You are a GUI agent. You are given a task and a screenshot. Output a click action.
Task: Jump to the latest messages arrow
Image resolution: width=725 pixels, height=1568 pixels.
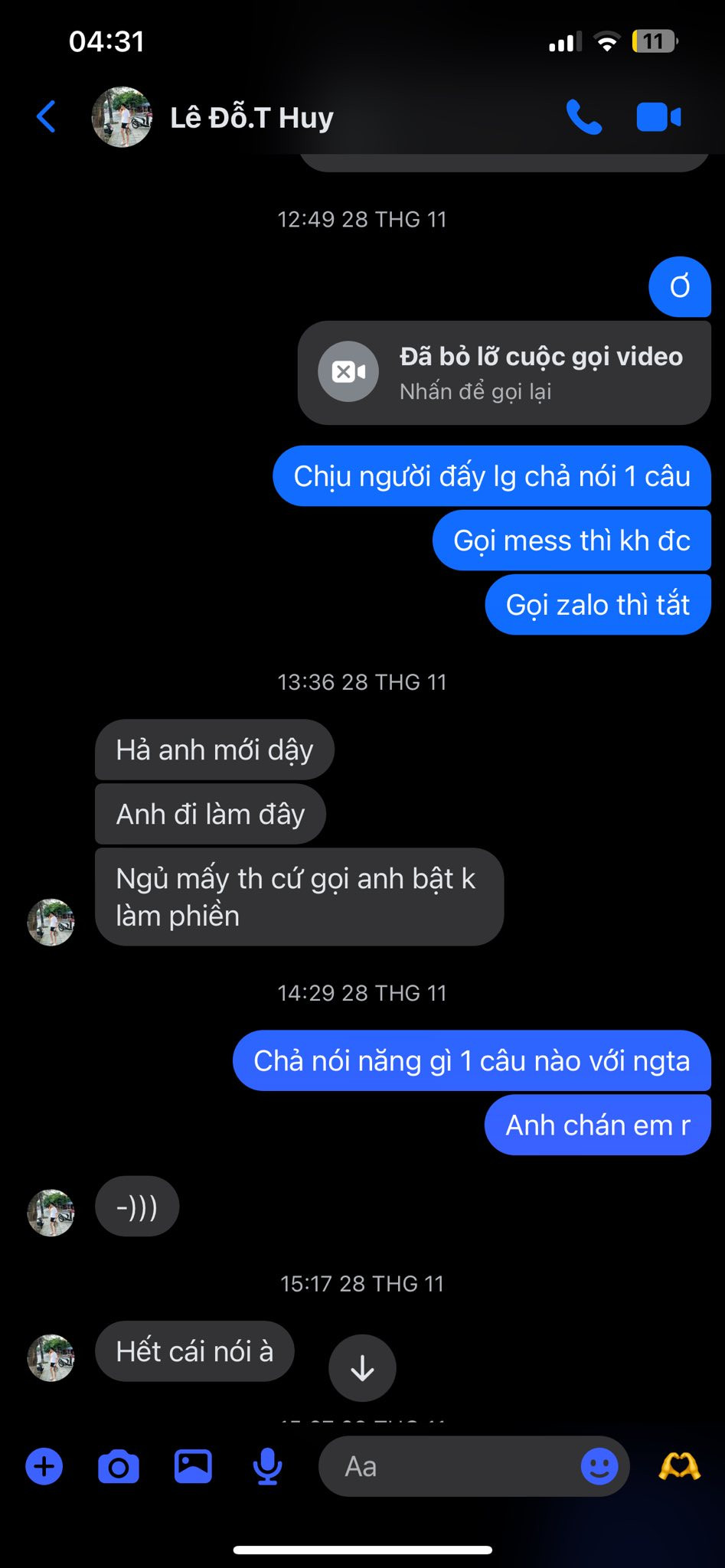362,1368
